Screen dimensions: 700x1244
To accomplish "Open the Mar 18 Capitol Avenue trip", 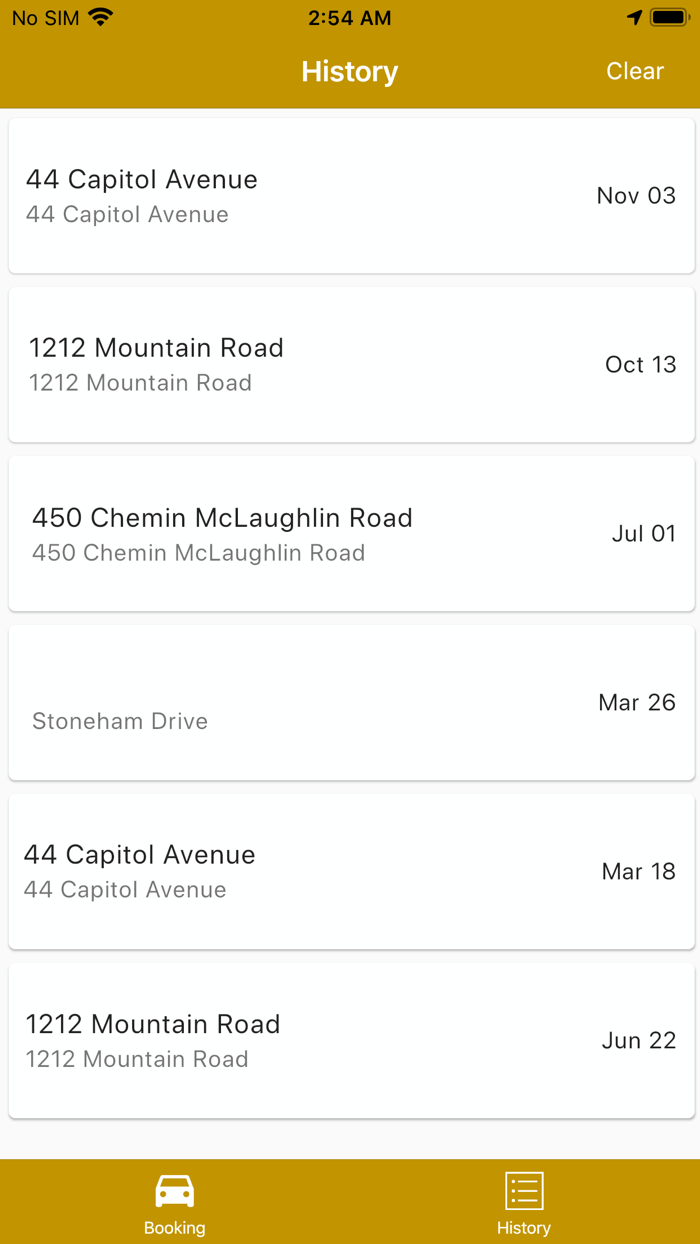I will coord(350,872).
